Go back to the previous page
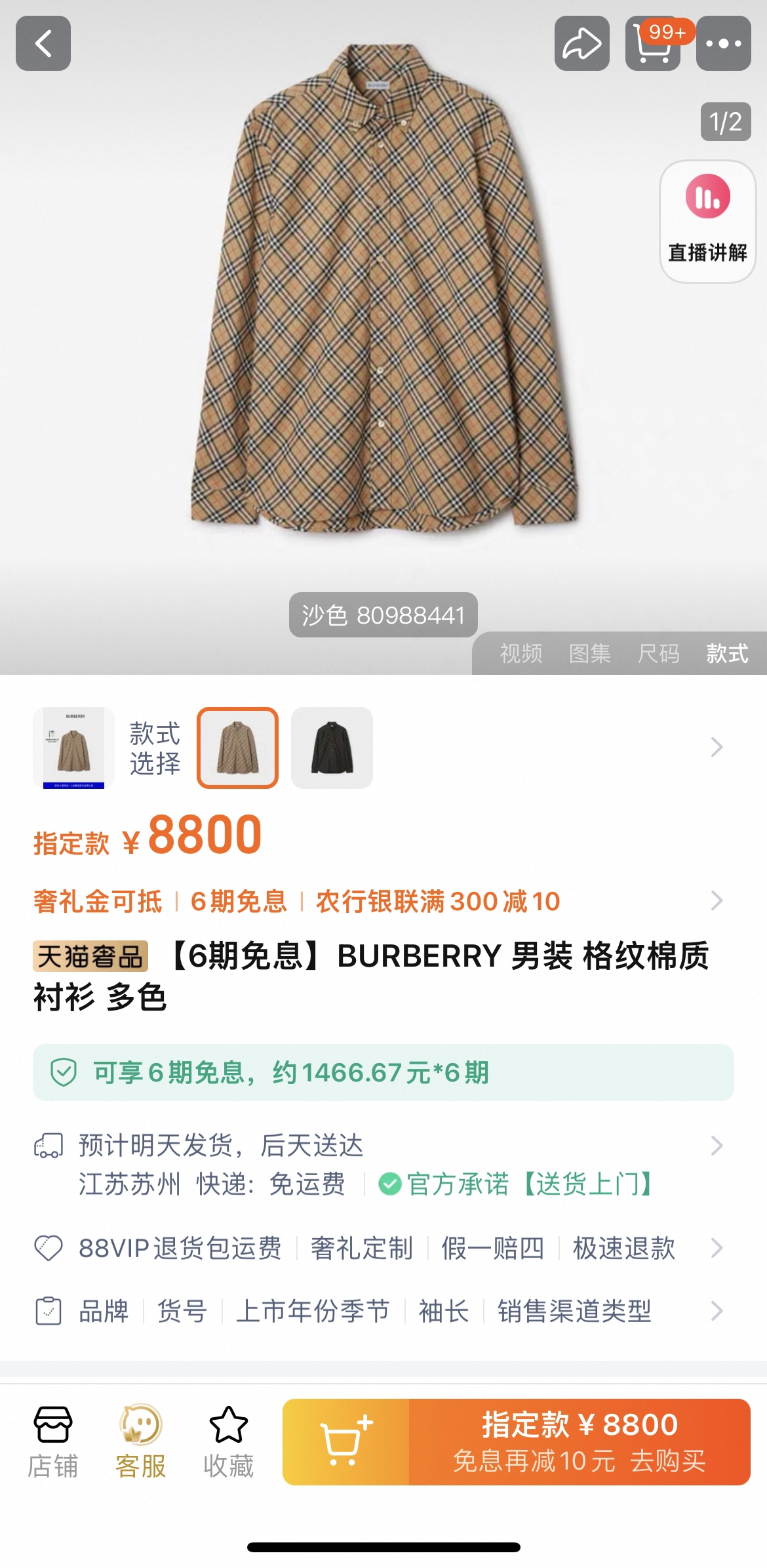767x1568 pixels. coord(43,43)
